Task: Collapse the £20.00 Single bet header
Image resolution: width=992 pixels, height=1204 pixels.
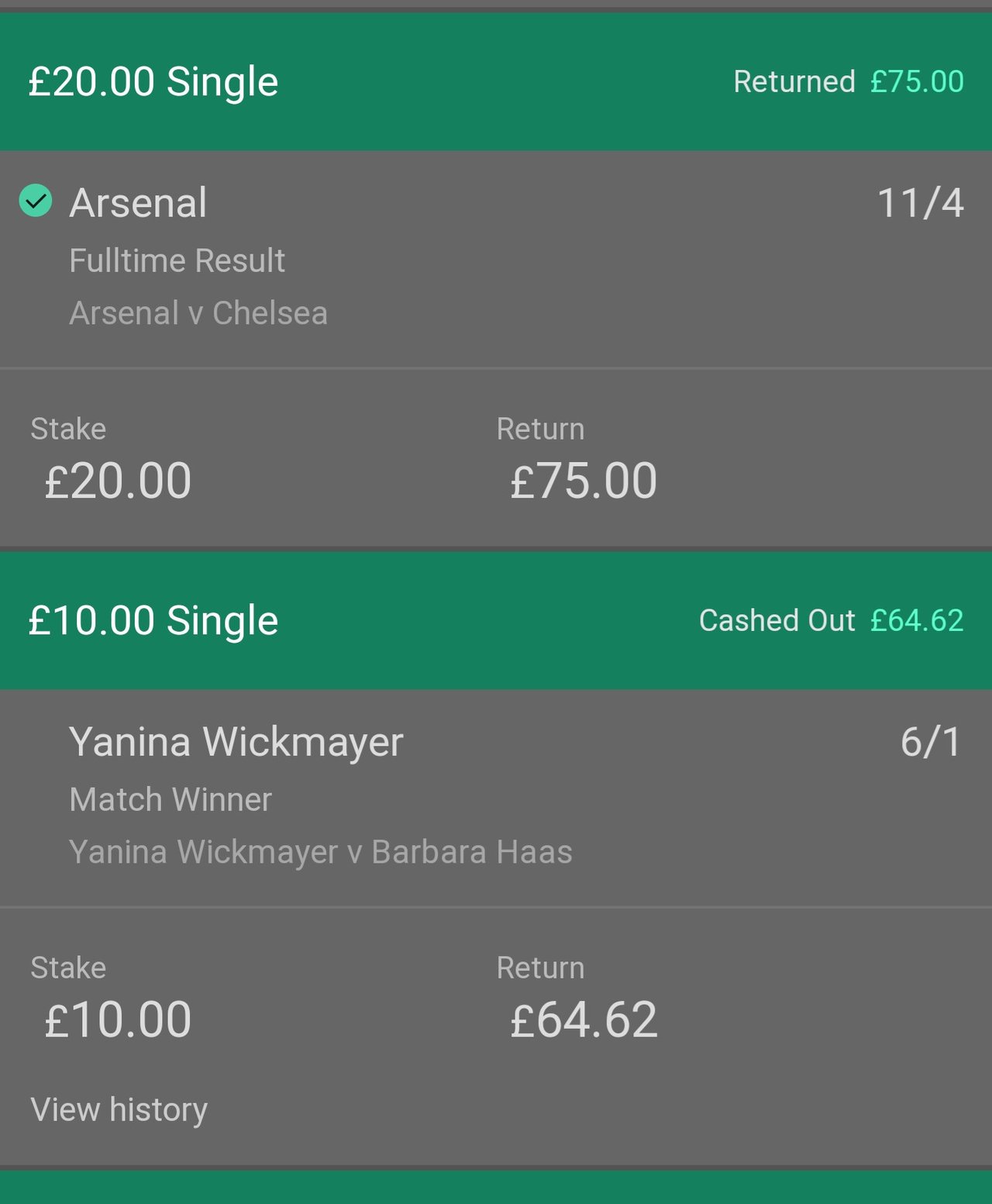Action: (x=496, y=81)
